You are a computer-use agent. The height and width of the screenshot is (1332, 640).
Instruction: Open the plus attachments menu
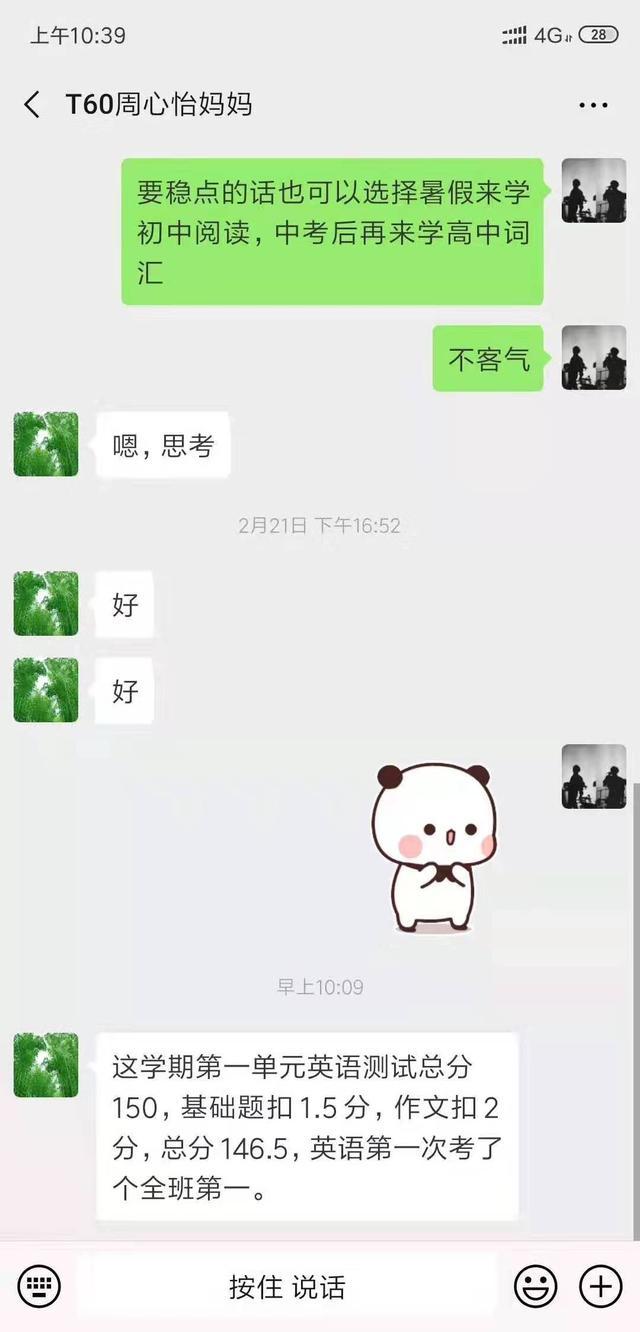tap(600, 1286)
